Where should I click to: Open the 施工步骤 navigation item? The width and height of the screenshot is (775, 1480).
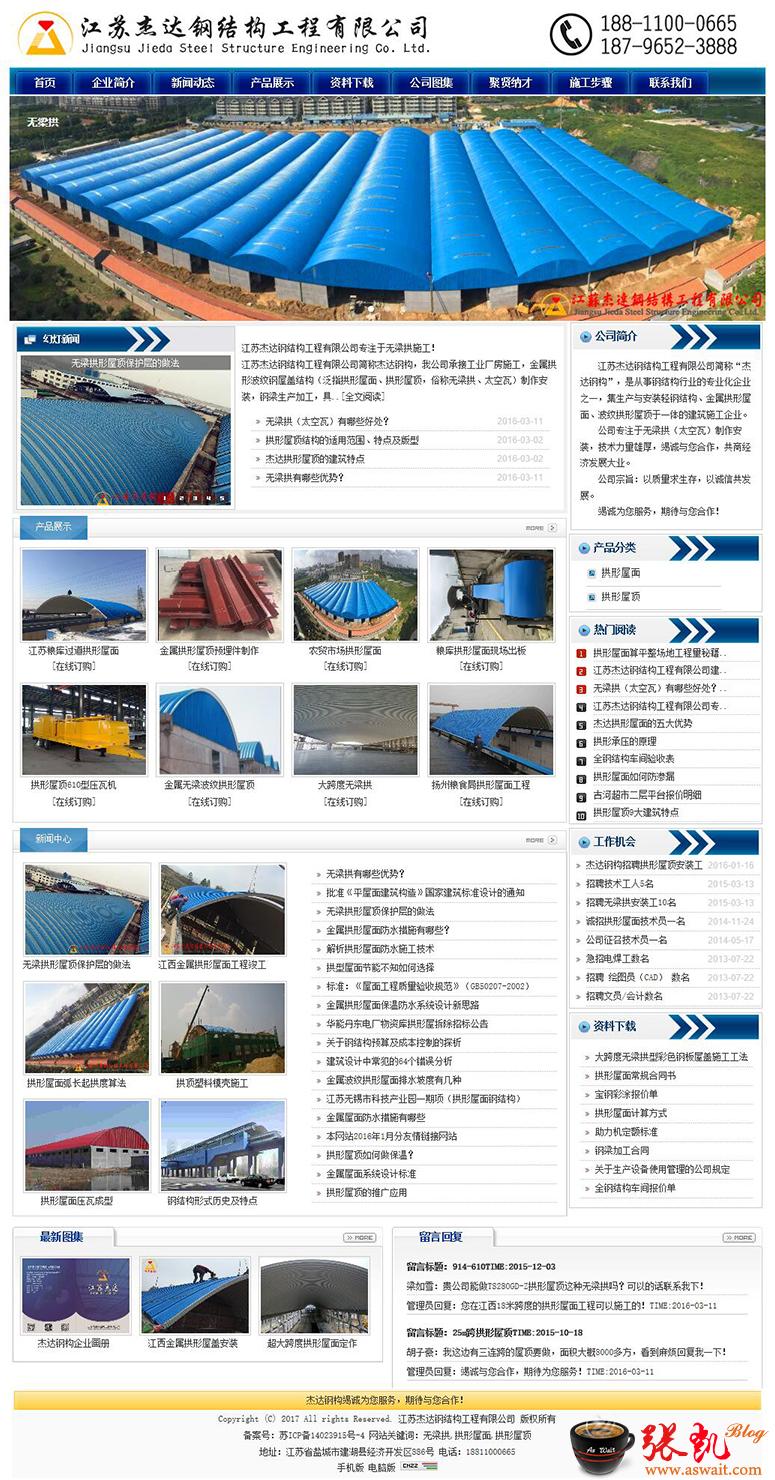click(x=590, y=83)
